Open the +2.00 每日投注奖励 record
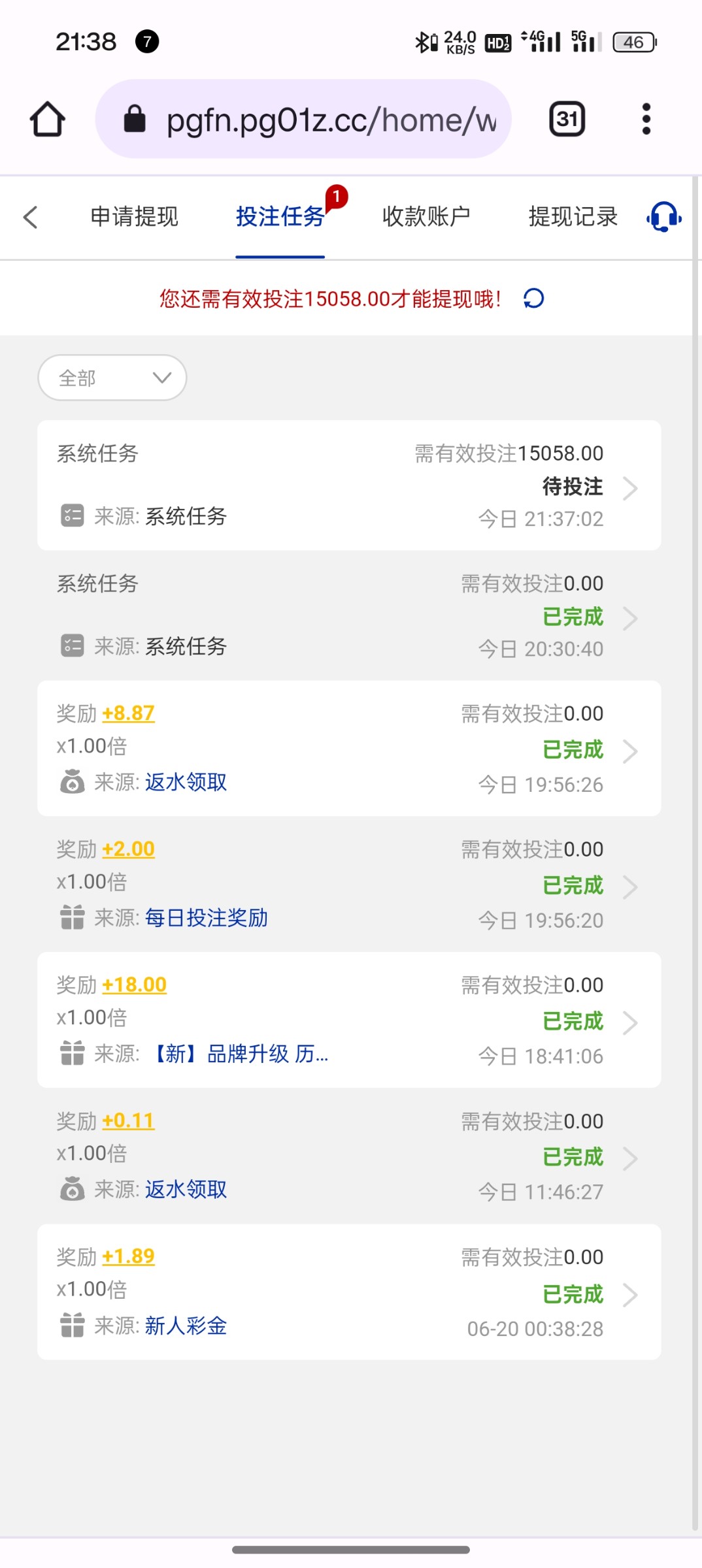The width and height of the screenshot is (702, 1568). 349,885
